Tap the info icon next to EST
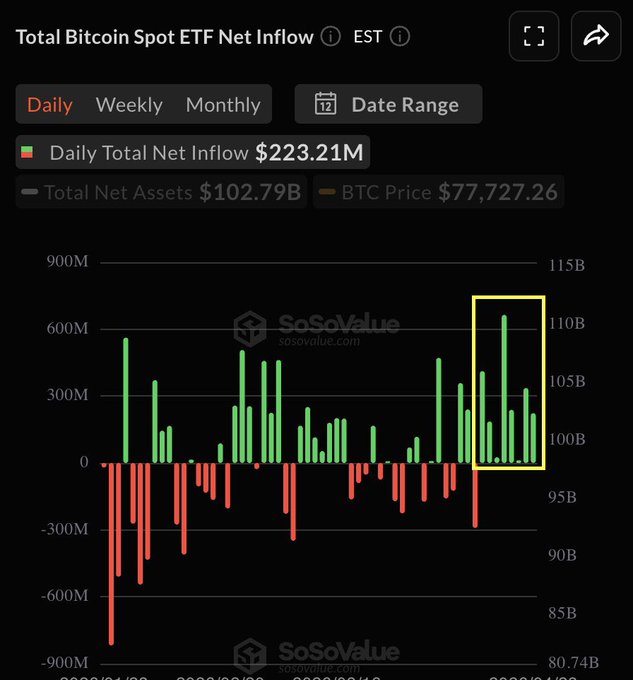Viewport: 633px width, 680px height. pyautogui.click(x=400, y=37)
